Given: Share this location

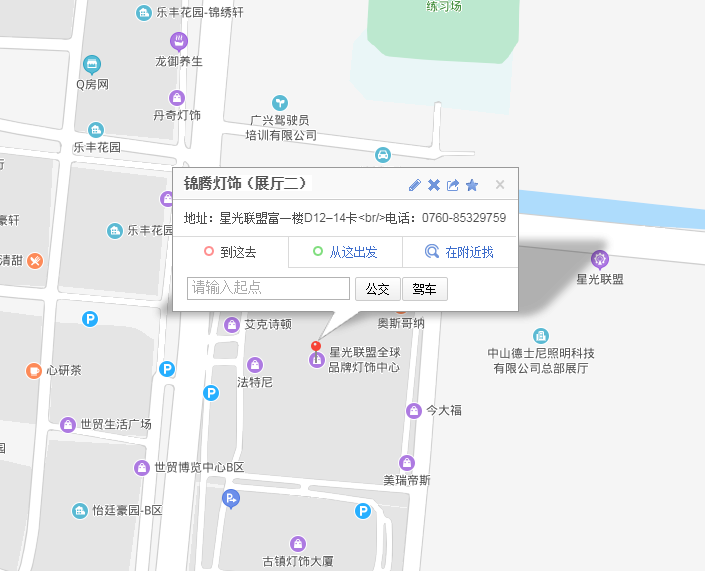Looking at the screenshot, I should 453,185.
